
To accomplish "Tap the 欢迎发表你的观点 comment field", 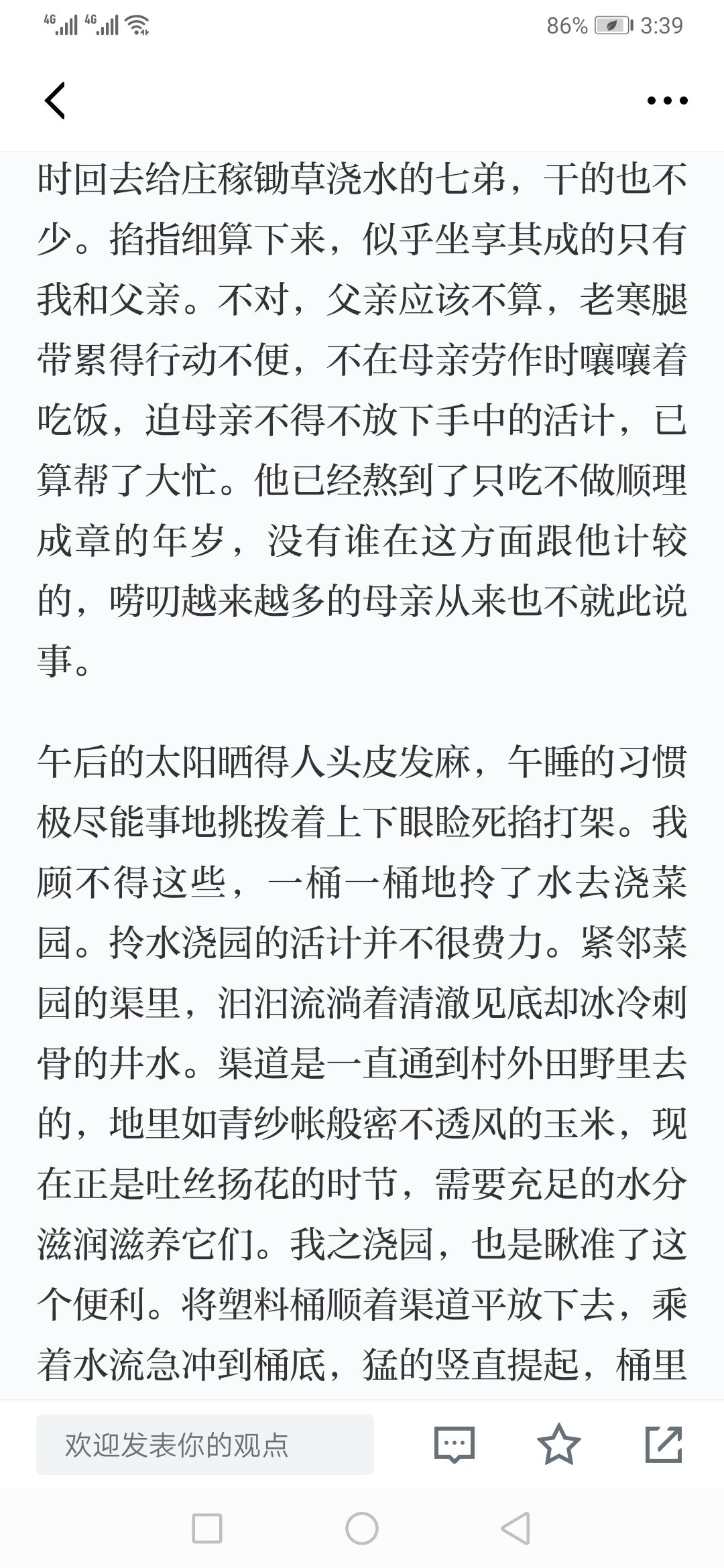I will coord(205,1445).
